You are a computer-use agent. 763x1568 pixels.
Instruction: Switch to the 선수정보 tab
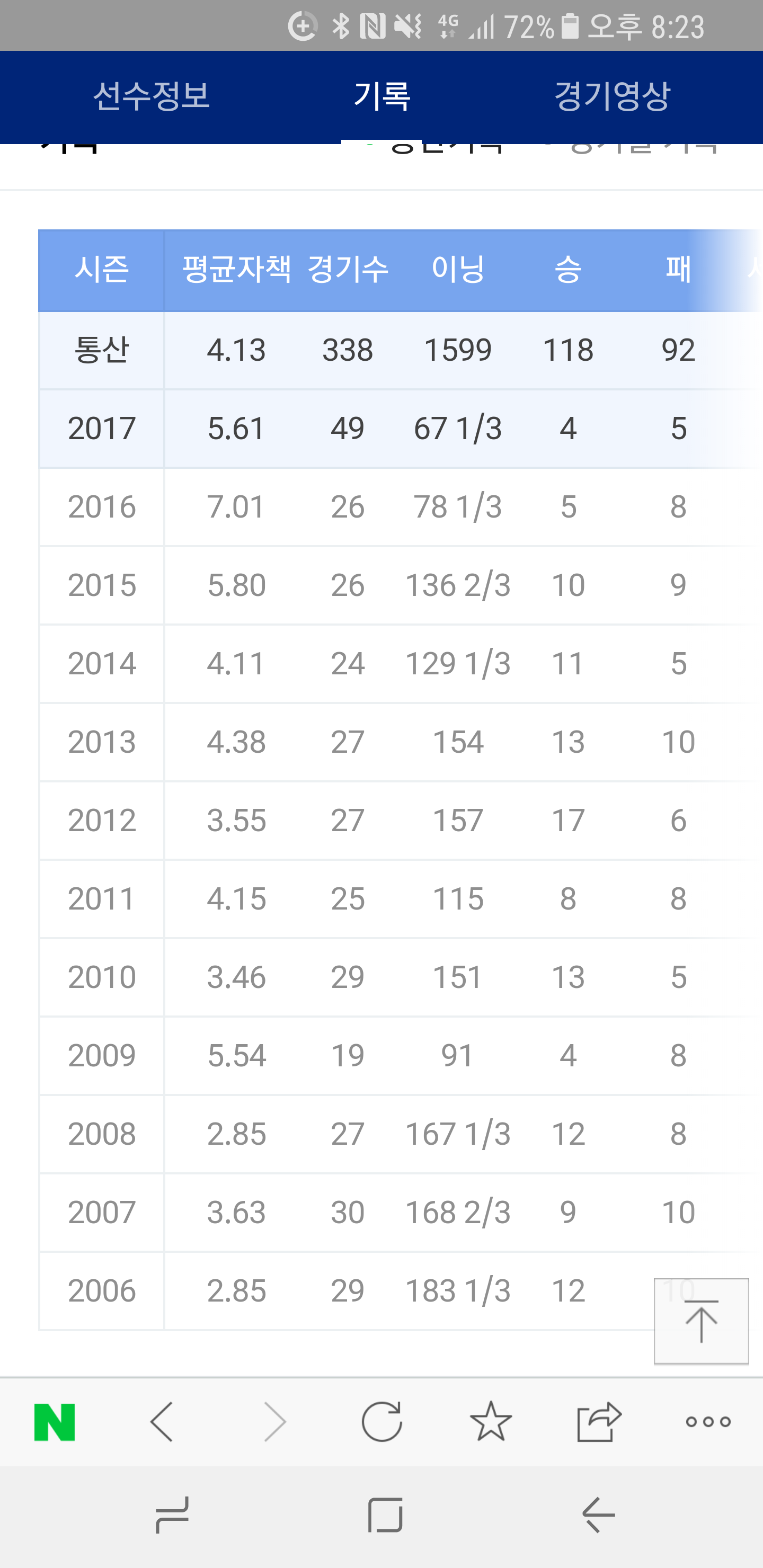[151, 97]
